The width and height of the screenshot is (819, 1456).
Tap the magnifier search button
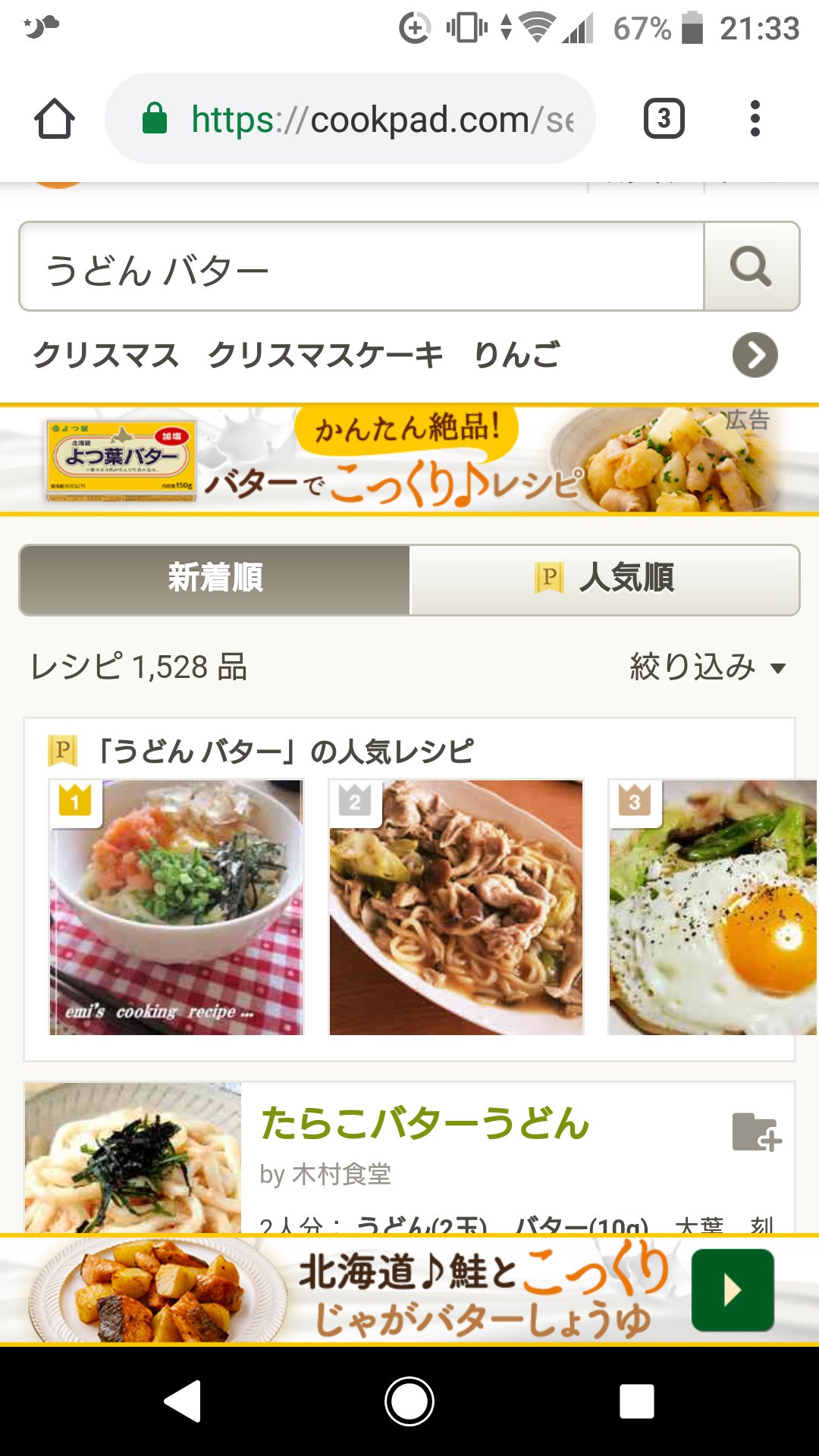click(x=752, y=267)
